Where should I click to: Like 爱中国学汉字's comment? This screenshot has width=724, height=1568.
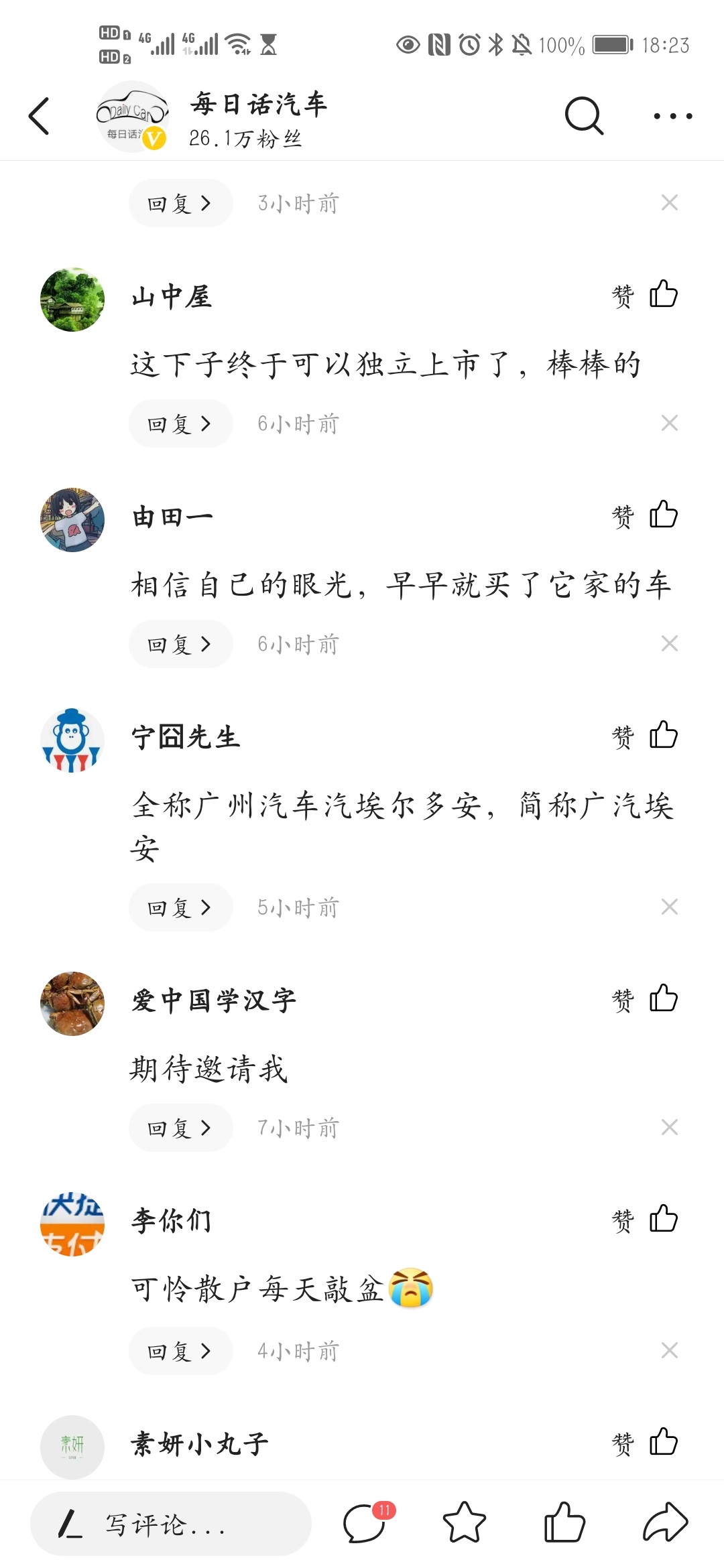click(663, 998)
